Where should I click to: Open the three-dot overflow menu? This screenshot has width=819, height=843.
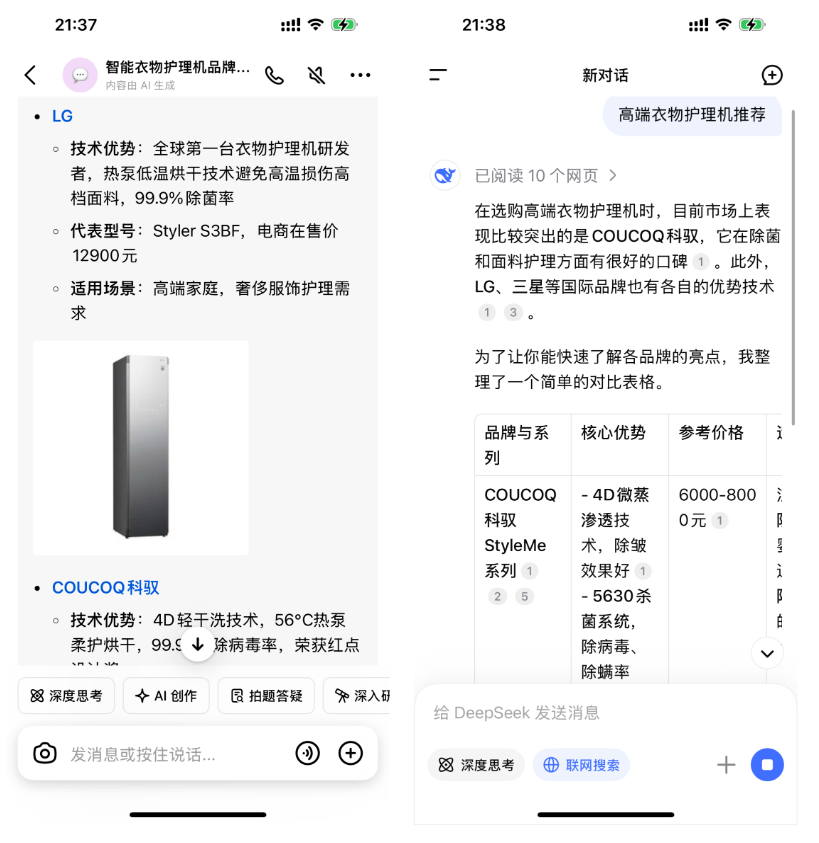pyautogui.click(x=360, y=75)
